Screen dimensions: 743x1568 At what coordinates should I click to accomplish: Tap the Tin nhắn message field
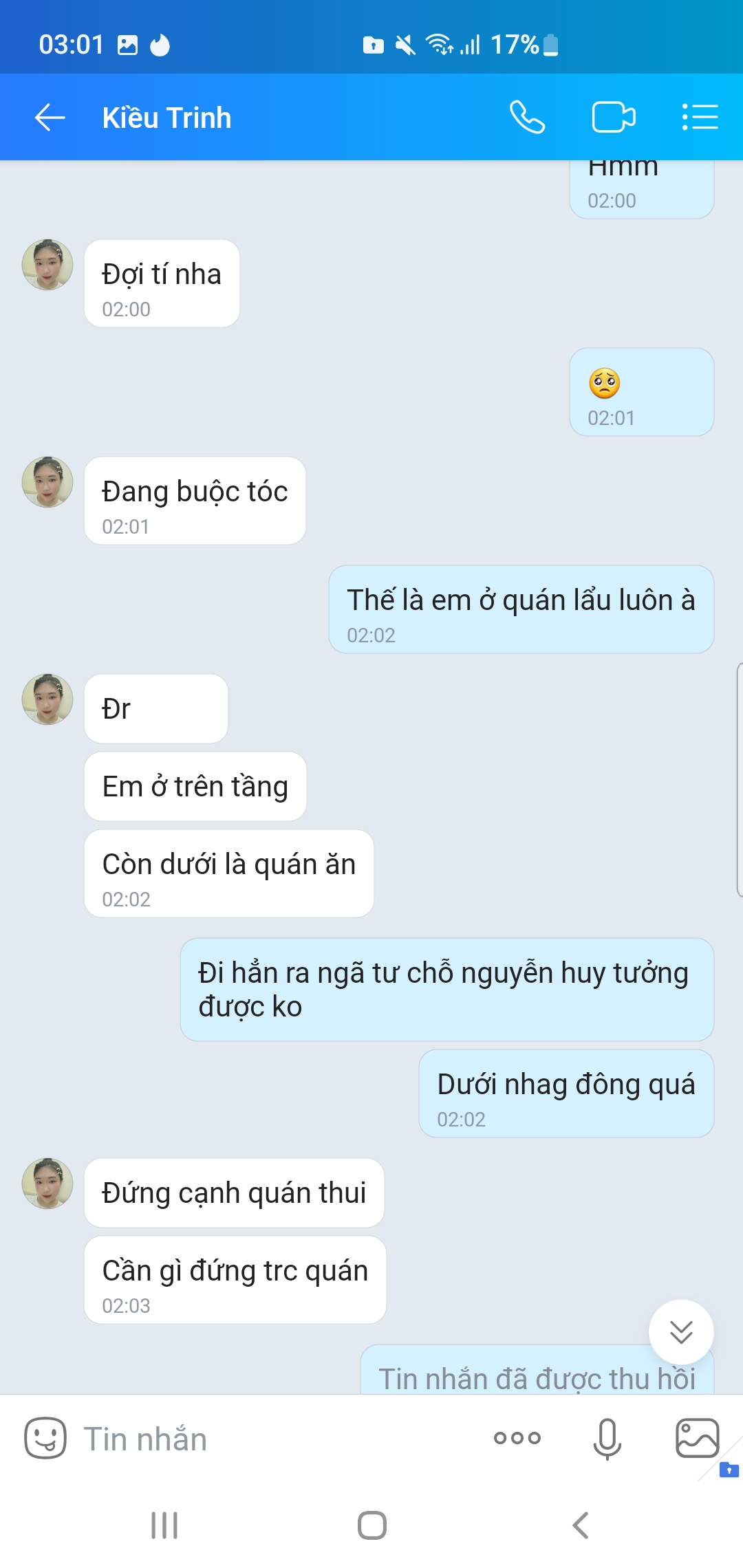(275, 1439)
